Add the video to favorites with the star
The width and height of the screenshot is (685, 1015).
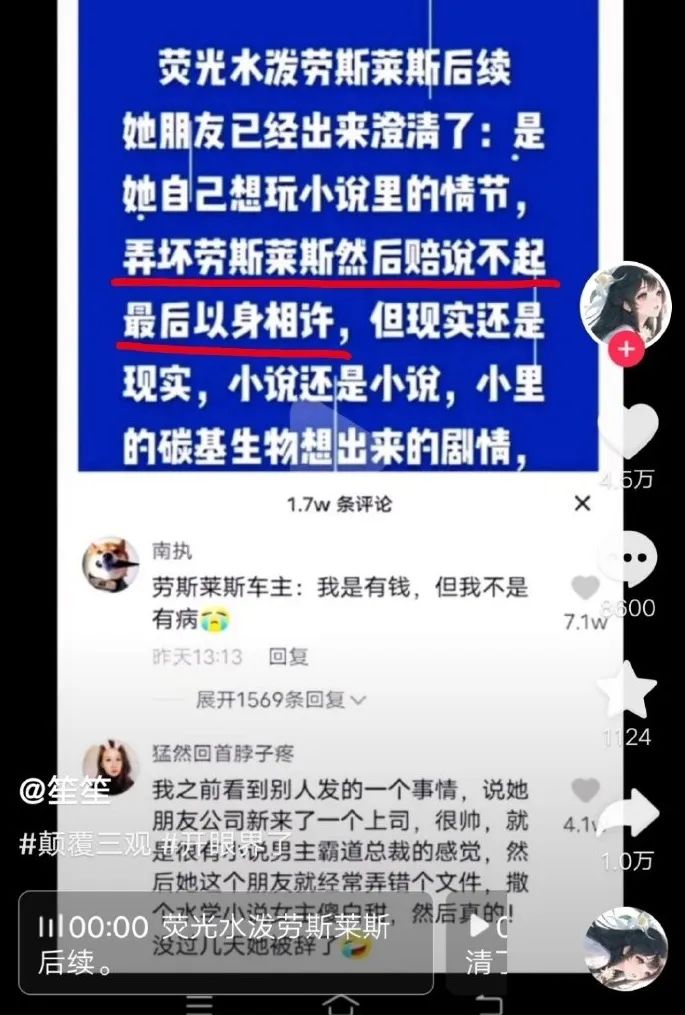click(627, 690)
